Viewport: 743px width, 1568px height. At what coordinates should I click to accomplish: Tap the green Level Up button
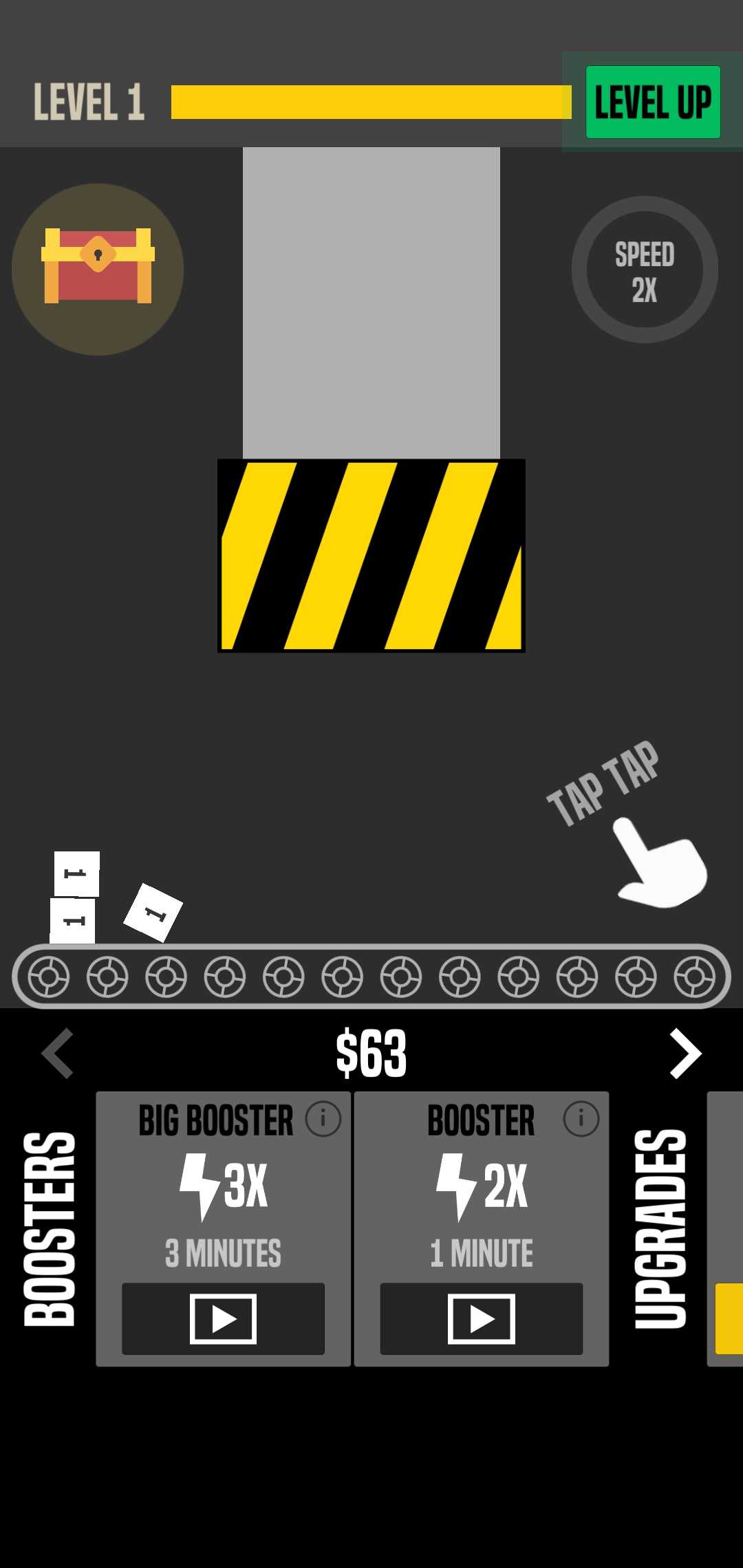652,102
